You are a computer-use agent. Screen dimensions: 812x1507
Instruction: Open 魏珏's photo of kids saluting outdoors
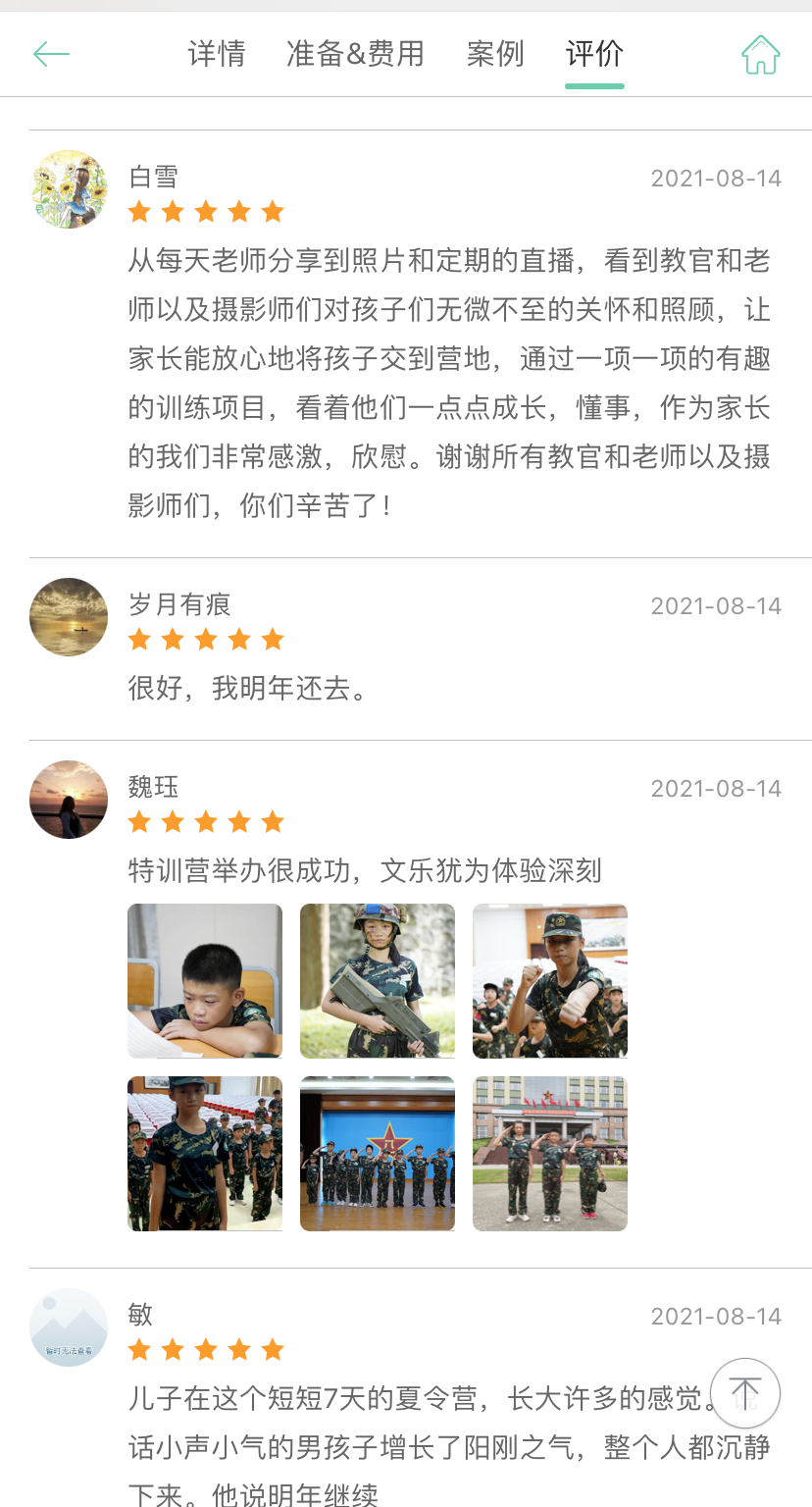(x=550, y=1154)
